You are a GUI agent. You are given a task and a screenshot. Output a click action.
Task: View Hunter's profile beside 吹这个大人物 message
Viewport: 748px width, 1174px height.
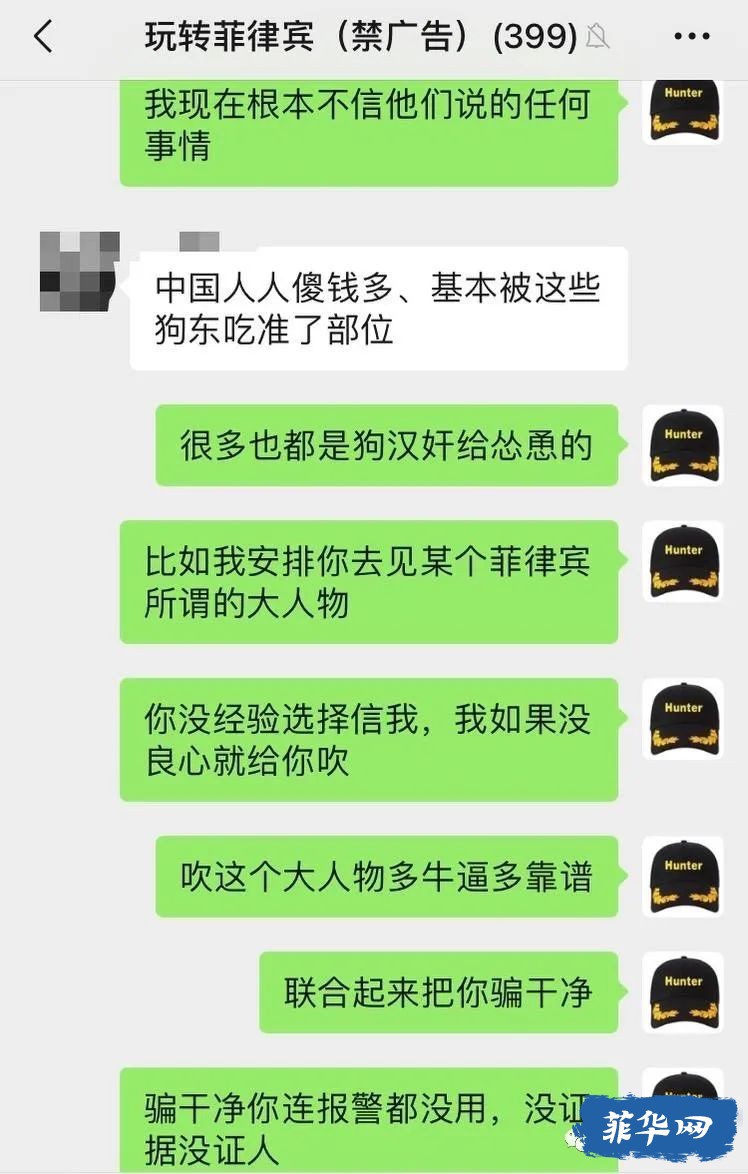point(682,877)
